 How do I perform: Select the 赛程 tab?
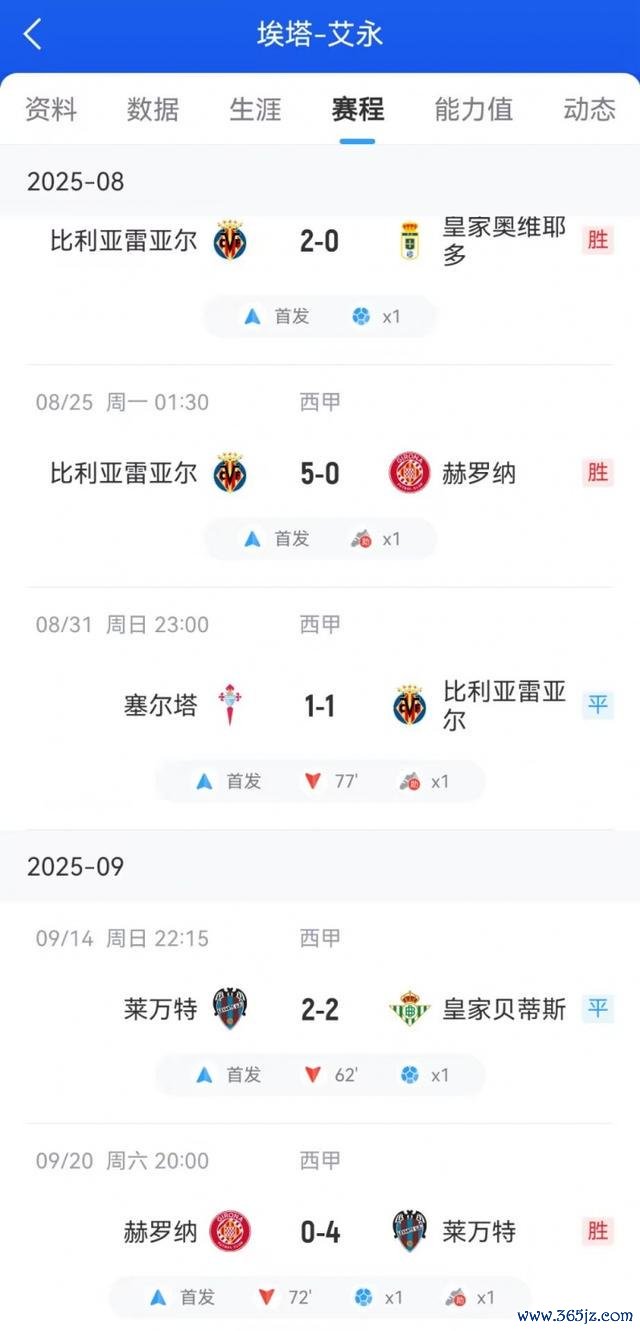[x=357, y=109]
